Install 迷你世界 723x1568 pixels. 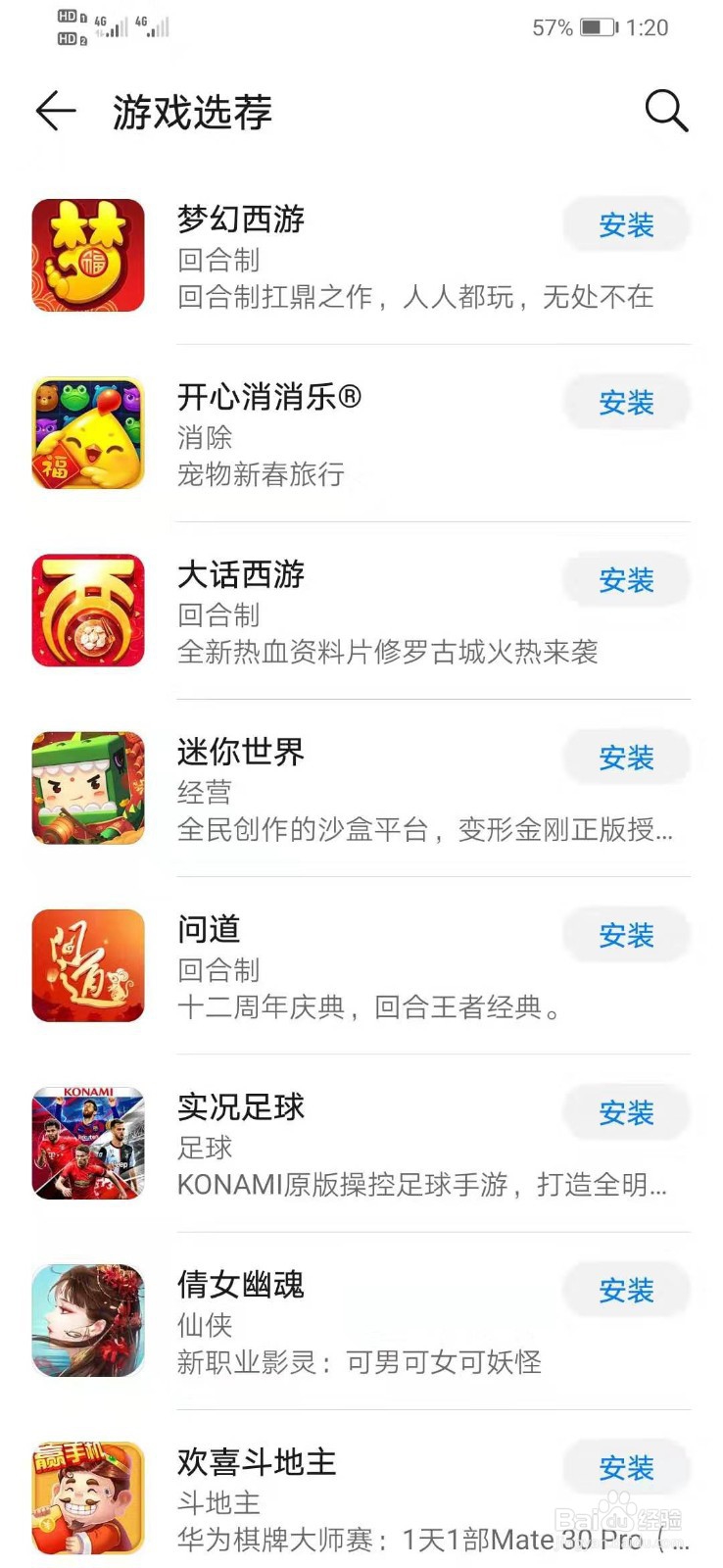[626, 758]
